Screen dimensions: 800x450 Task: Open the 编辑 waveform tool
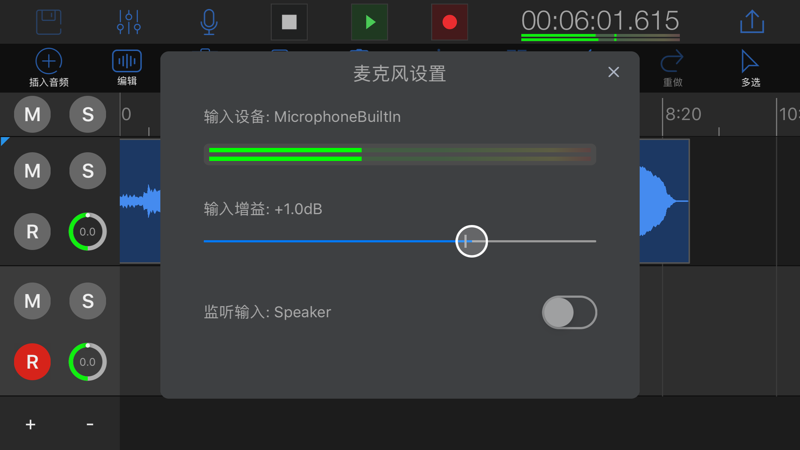(127, 68)
